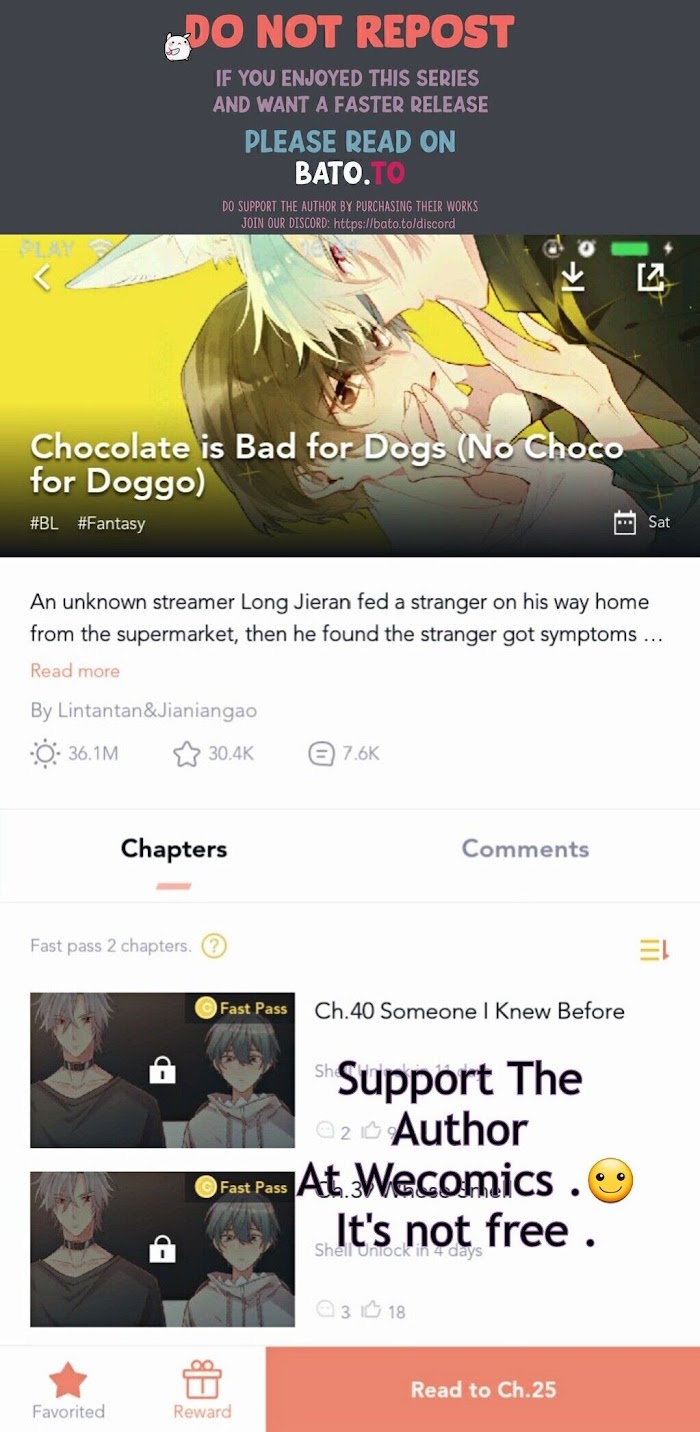Download the comic chapters
Screen dimensions: 700x1432
point(573,277)
